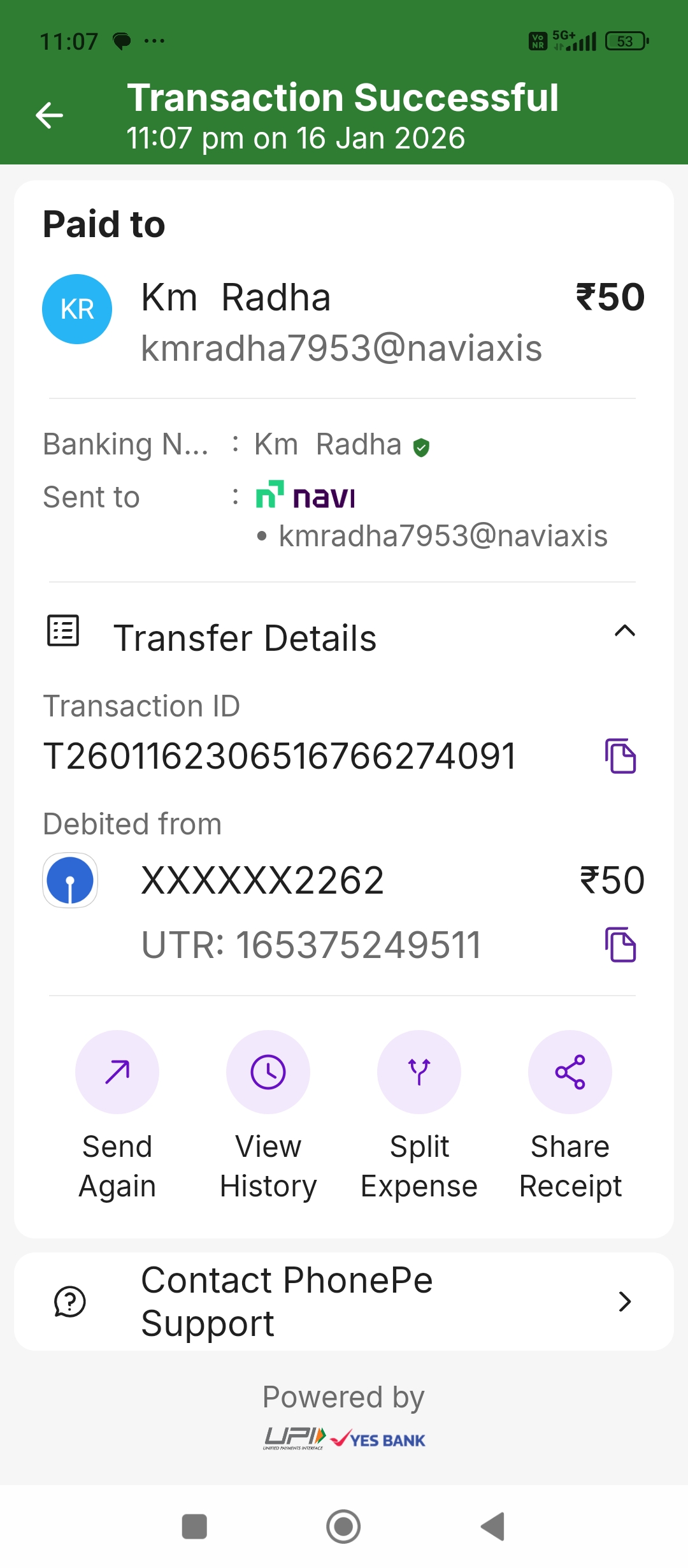Viewport: 688px width, 1568px height.
Task: Share the receipt
Action: tap(570, 1072)
